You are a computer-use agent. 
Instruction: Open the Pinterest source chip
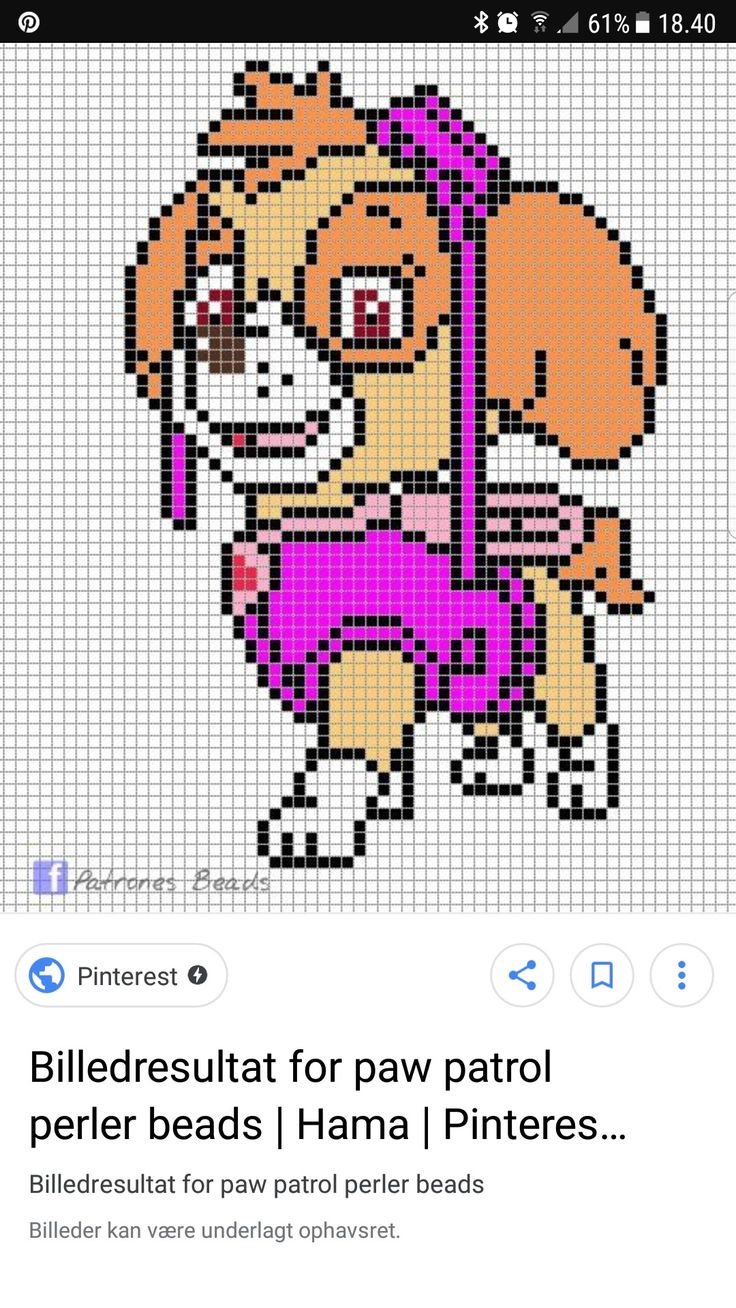(x=121, y=975)
